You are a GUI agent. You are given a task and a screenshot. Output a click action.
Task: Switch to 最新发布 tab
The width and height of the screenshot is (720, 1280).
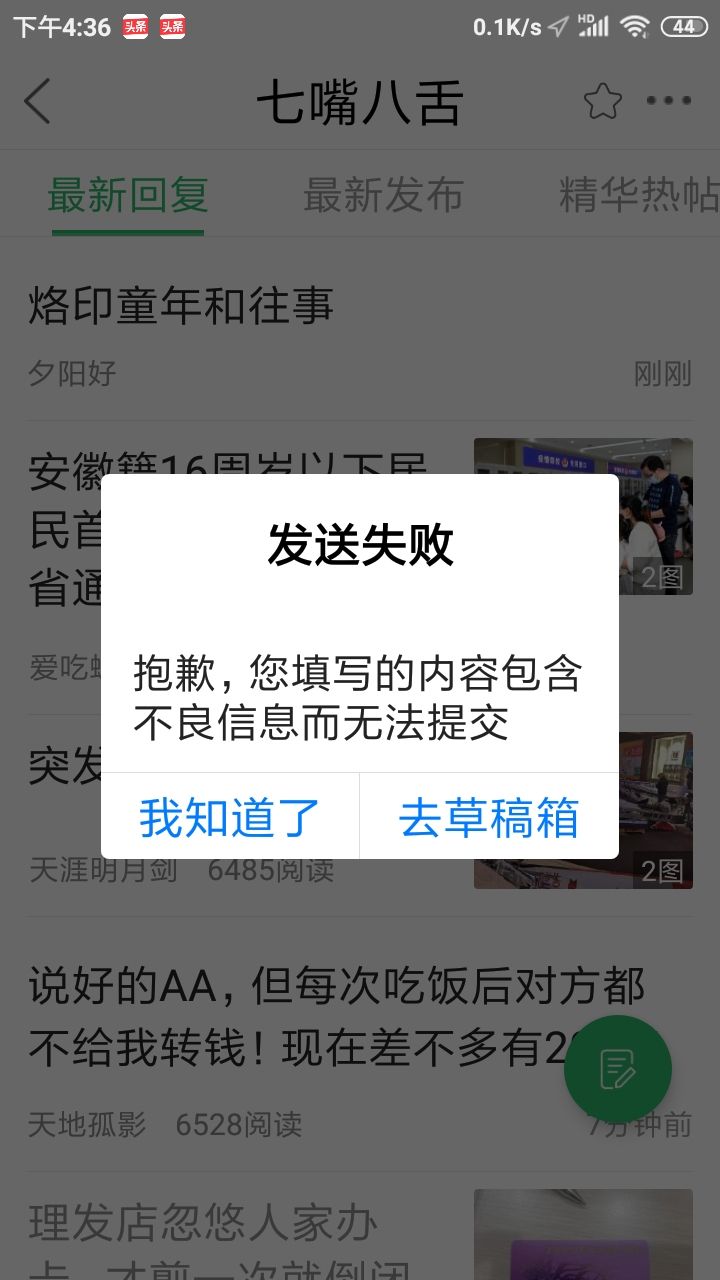point(384,195)
